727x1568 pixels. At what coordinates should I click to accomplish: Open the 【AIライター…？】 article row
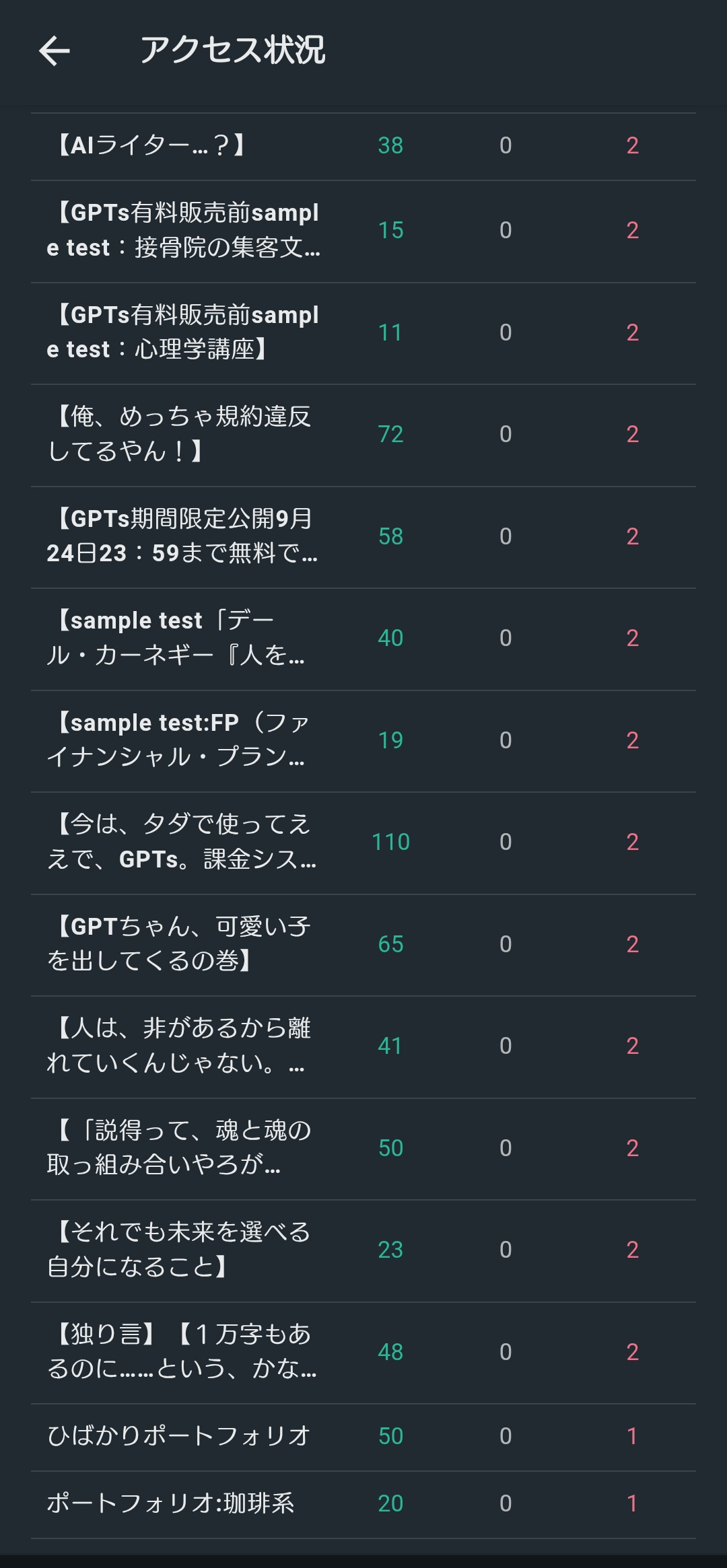[x=182, y=145]
